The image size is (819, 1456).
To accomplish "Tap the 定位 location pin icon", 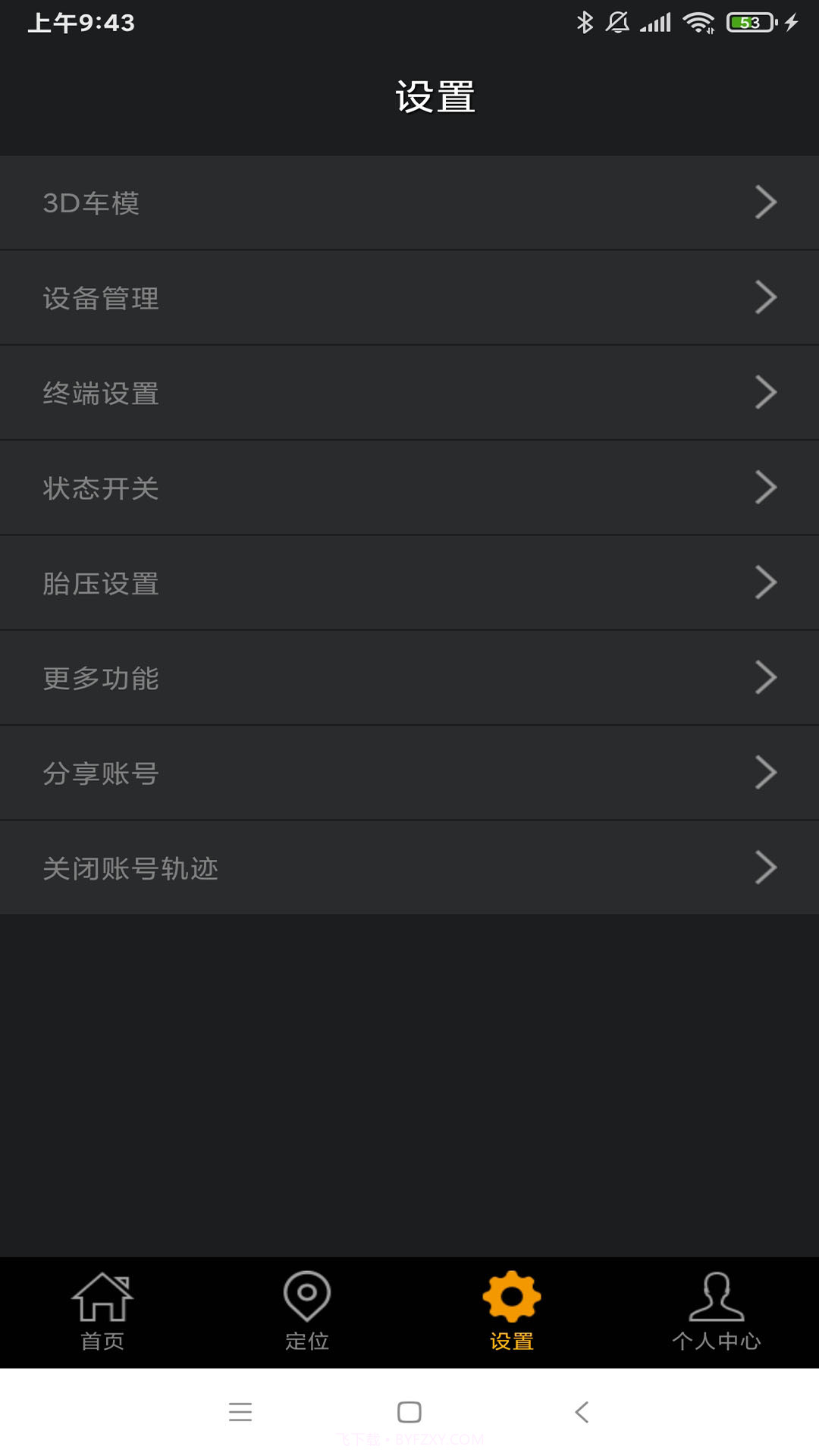I will pyautogui.click(x=306, y=1297).
